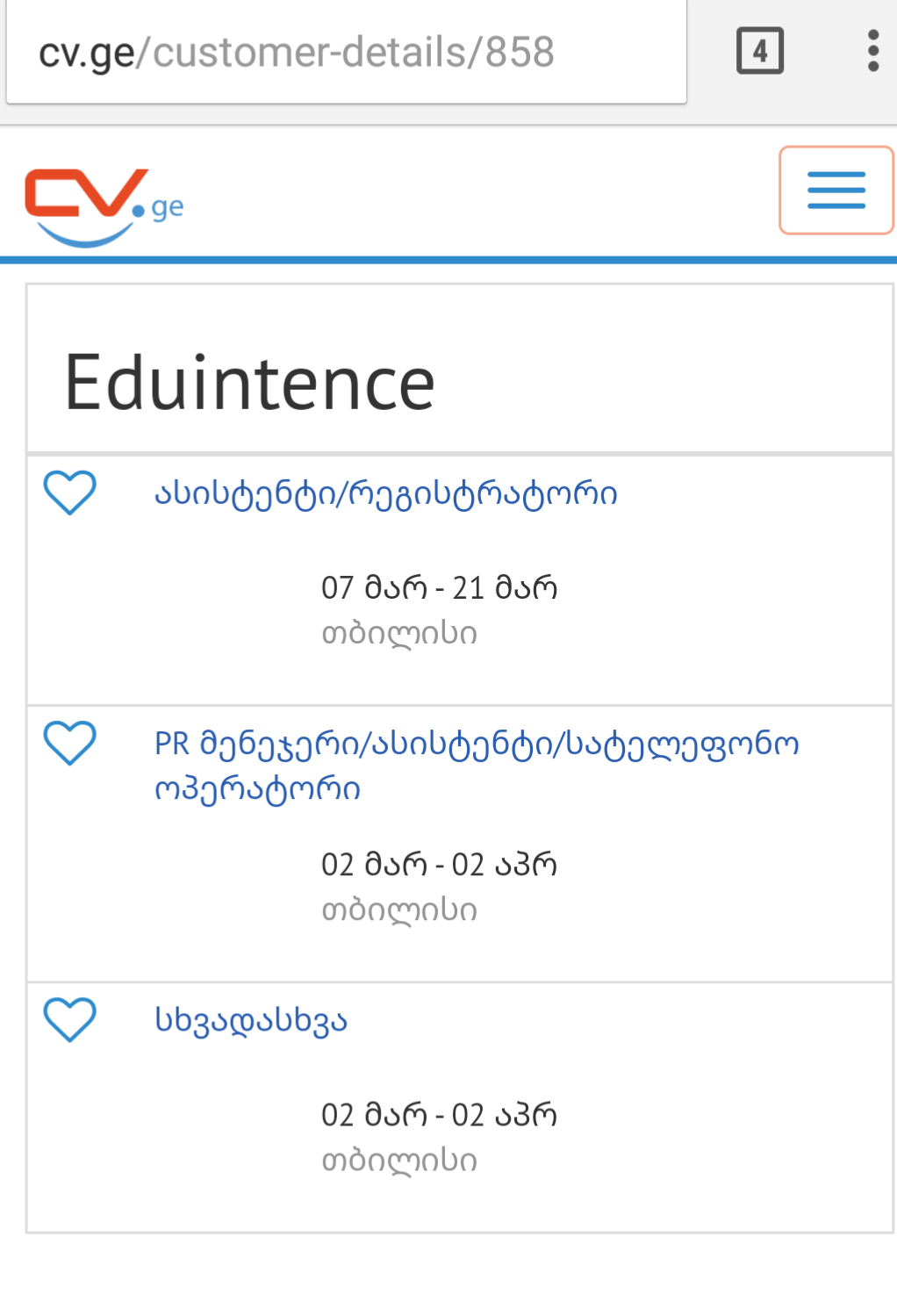The height and width of the screenshot is (1316, 897).
Task: Open the სხვადასხვა job listing
Action: (x=251, y=1021)
